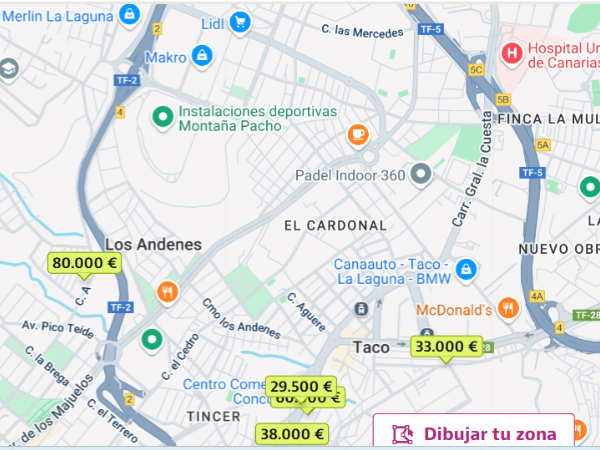Open the 29.500 € price marker
Image resolution: width=600 pixels, height=450 pixels.
[x=301, y=386]
